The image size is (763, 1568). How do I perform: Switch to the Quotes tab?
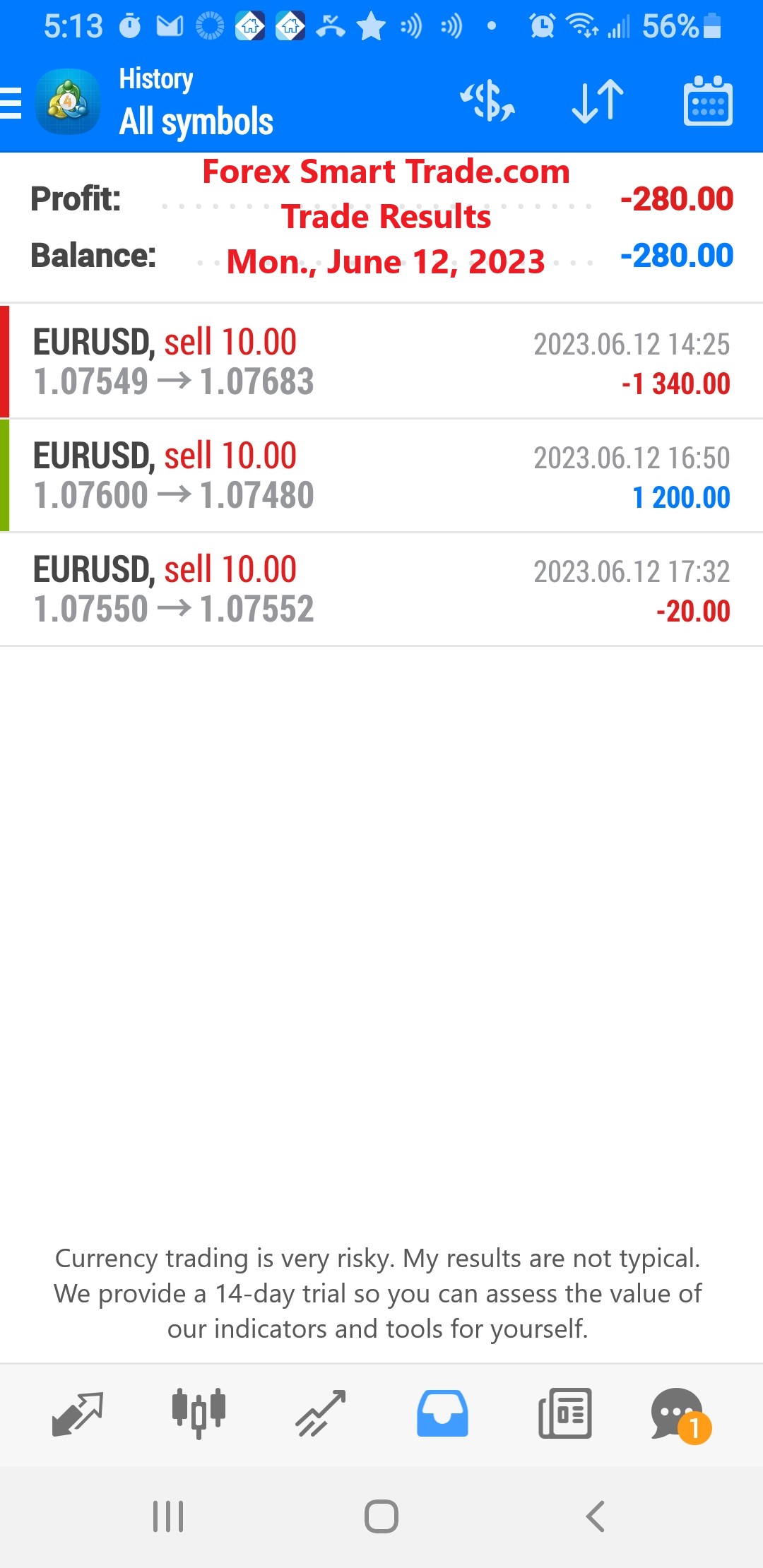click(x=78, y=1413)
